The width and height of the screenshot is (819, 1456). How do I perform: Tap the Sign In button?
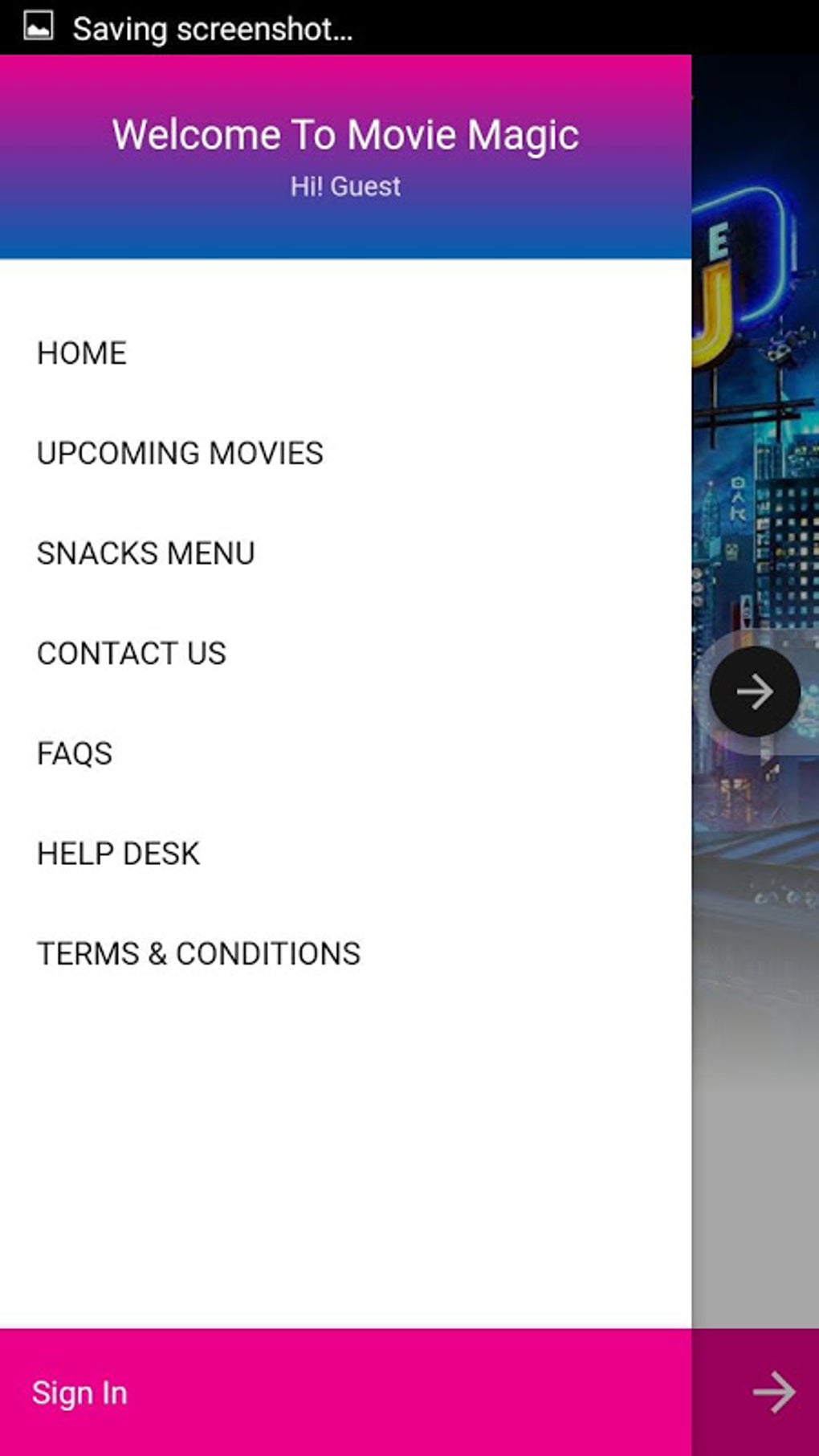tap(79, 1392)
